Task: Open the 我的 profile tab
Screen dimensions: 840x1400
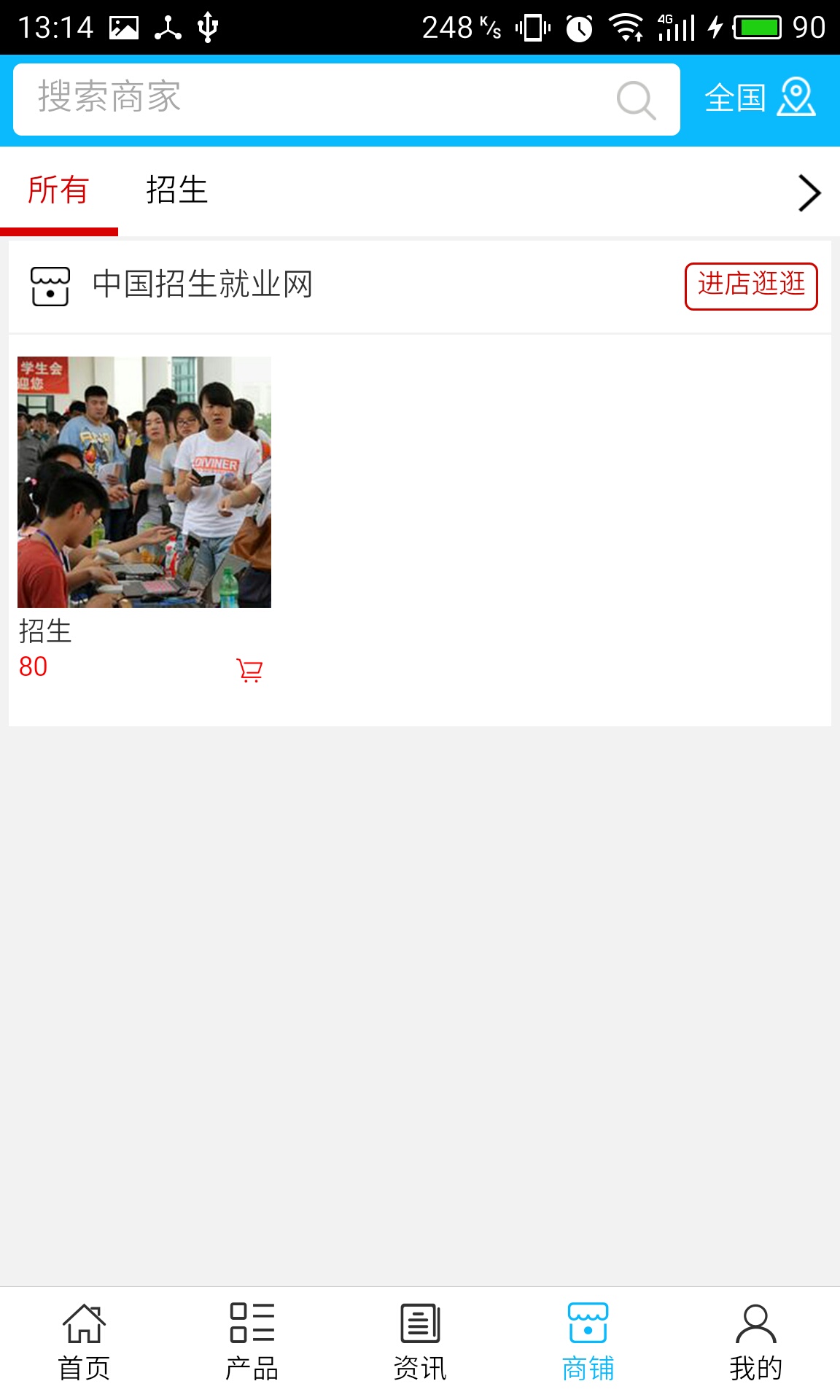Action: click(x=755, y=1343)
